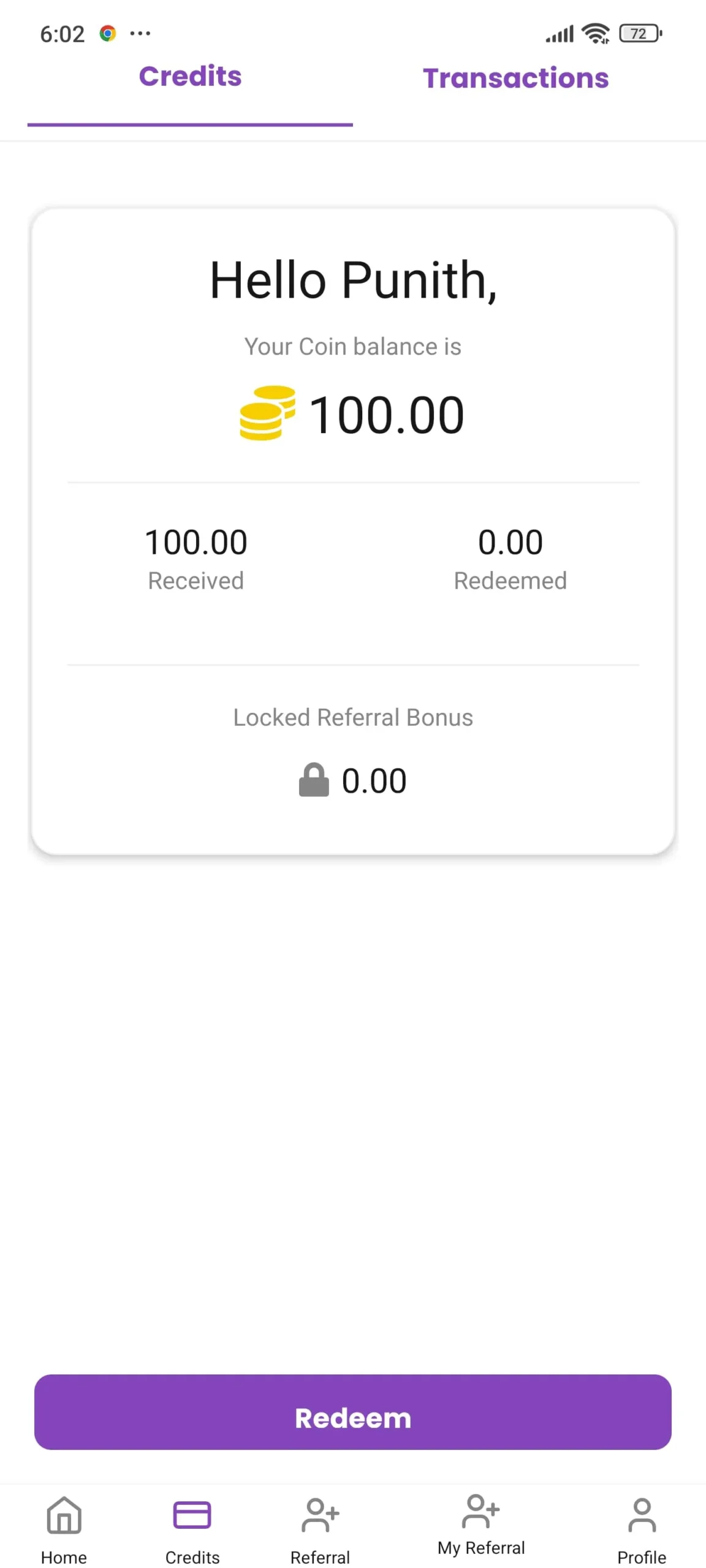This screenshot has height=1568, width=706.
Task: Tap the Redeem button
Action: [x=353, y=1417]
